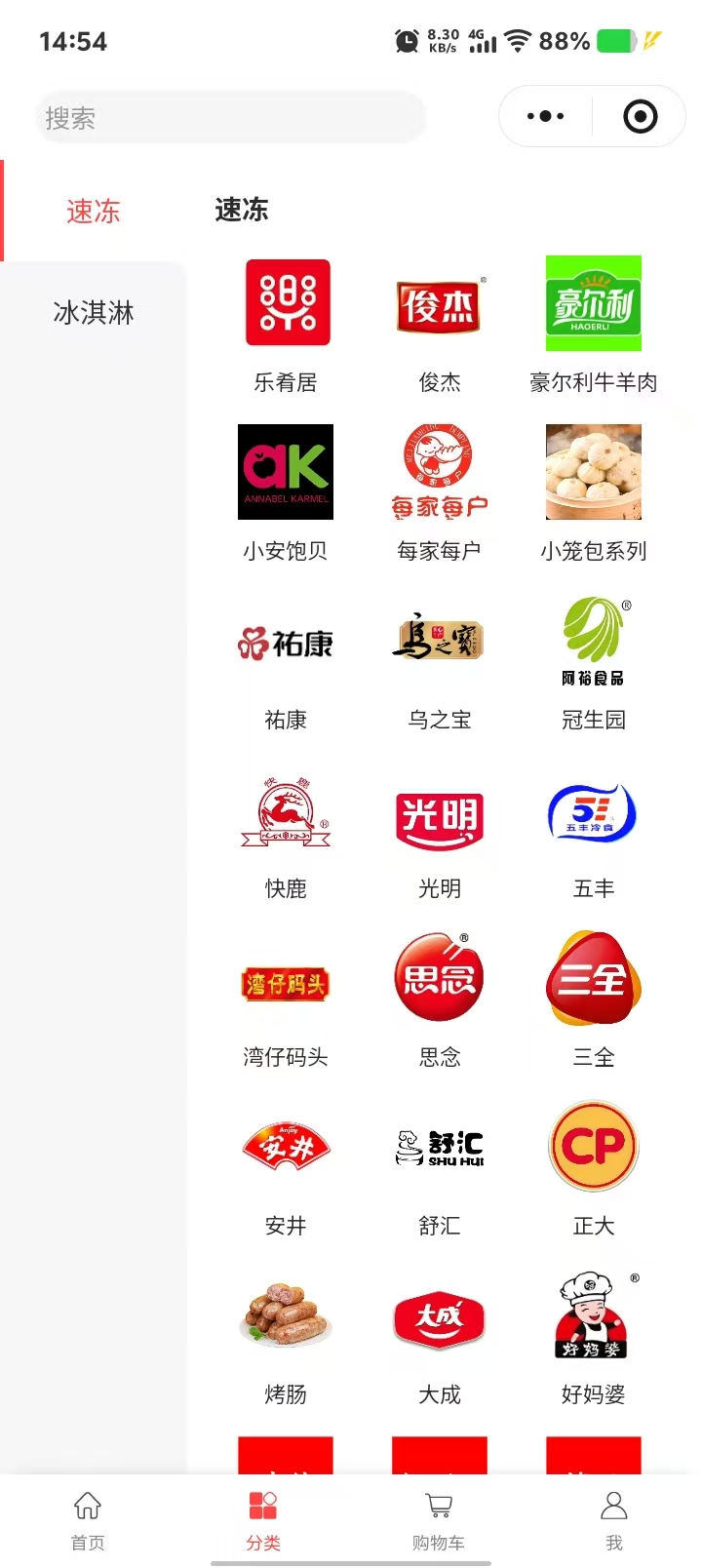Open the 乐肴居 brand
Image resolution: width=702 pixels, height=1568 pixels.
click(287, 324)
